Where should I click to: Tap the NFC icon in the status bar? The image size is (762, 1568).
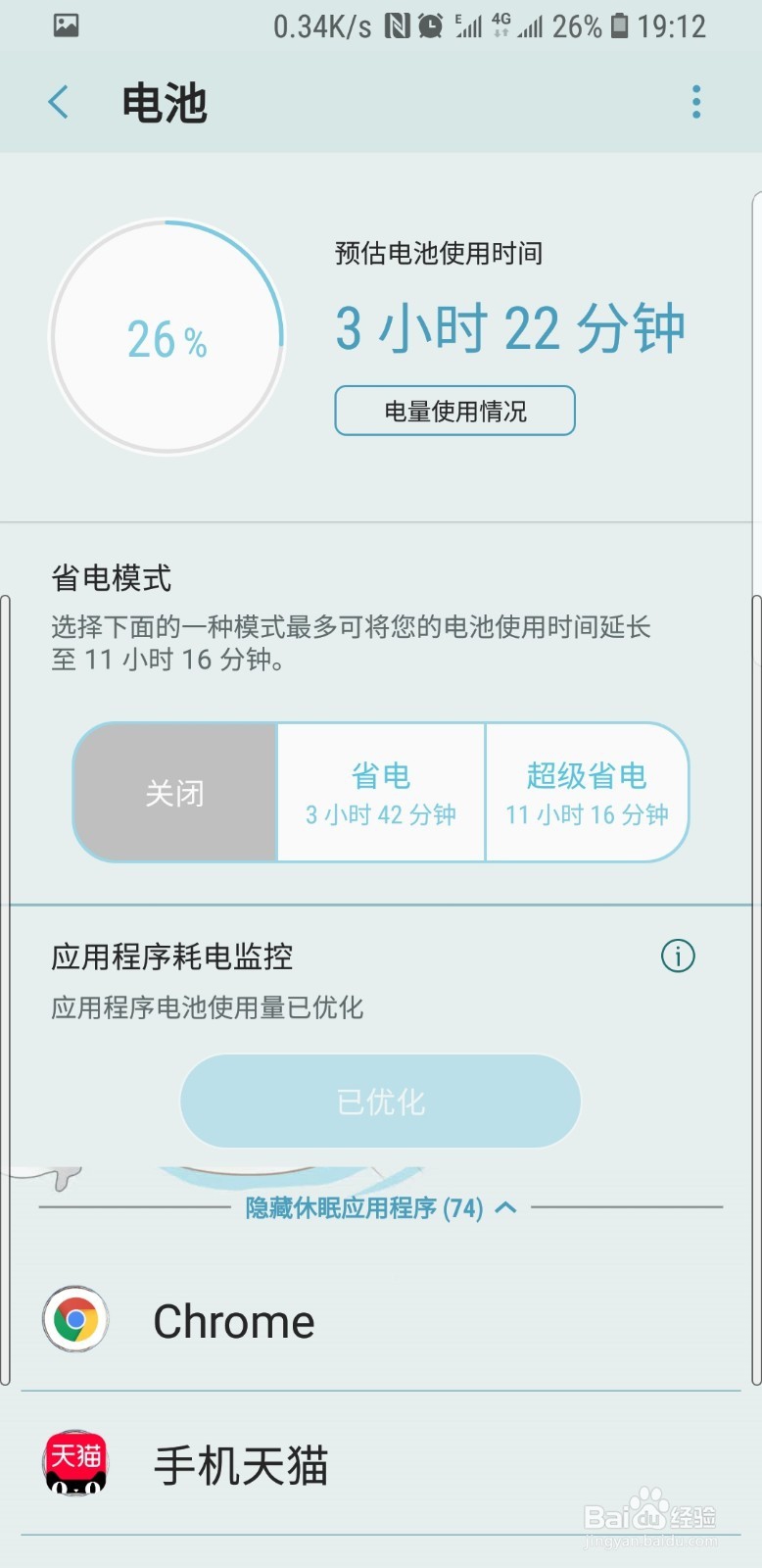pyautogui.click(x=398, y=24)
